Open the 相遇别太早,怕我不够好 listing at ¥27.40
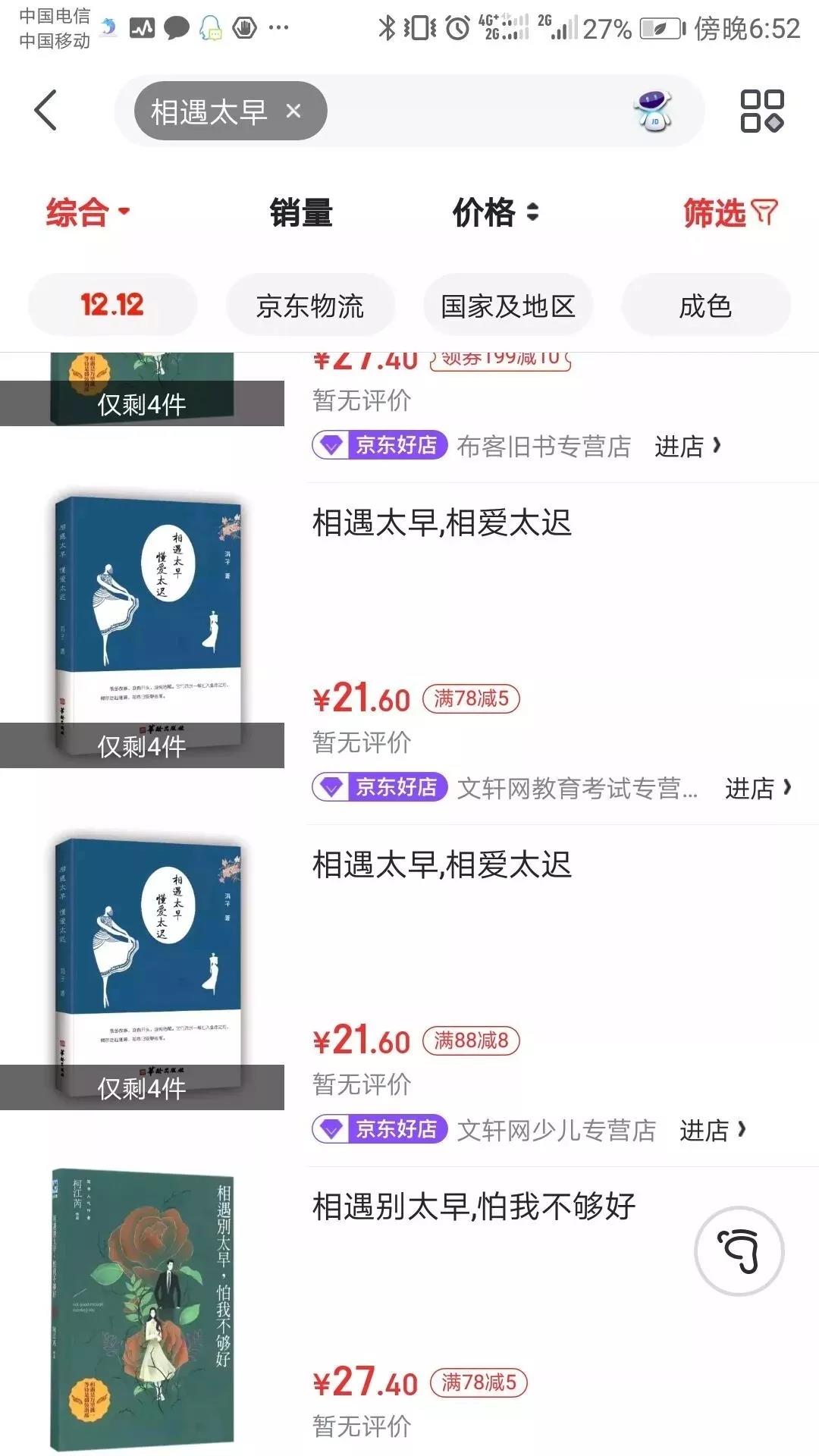 click(473, 1207)
